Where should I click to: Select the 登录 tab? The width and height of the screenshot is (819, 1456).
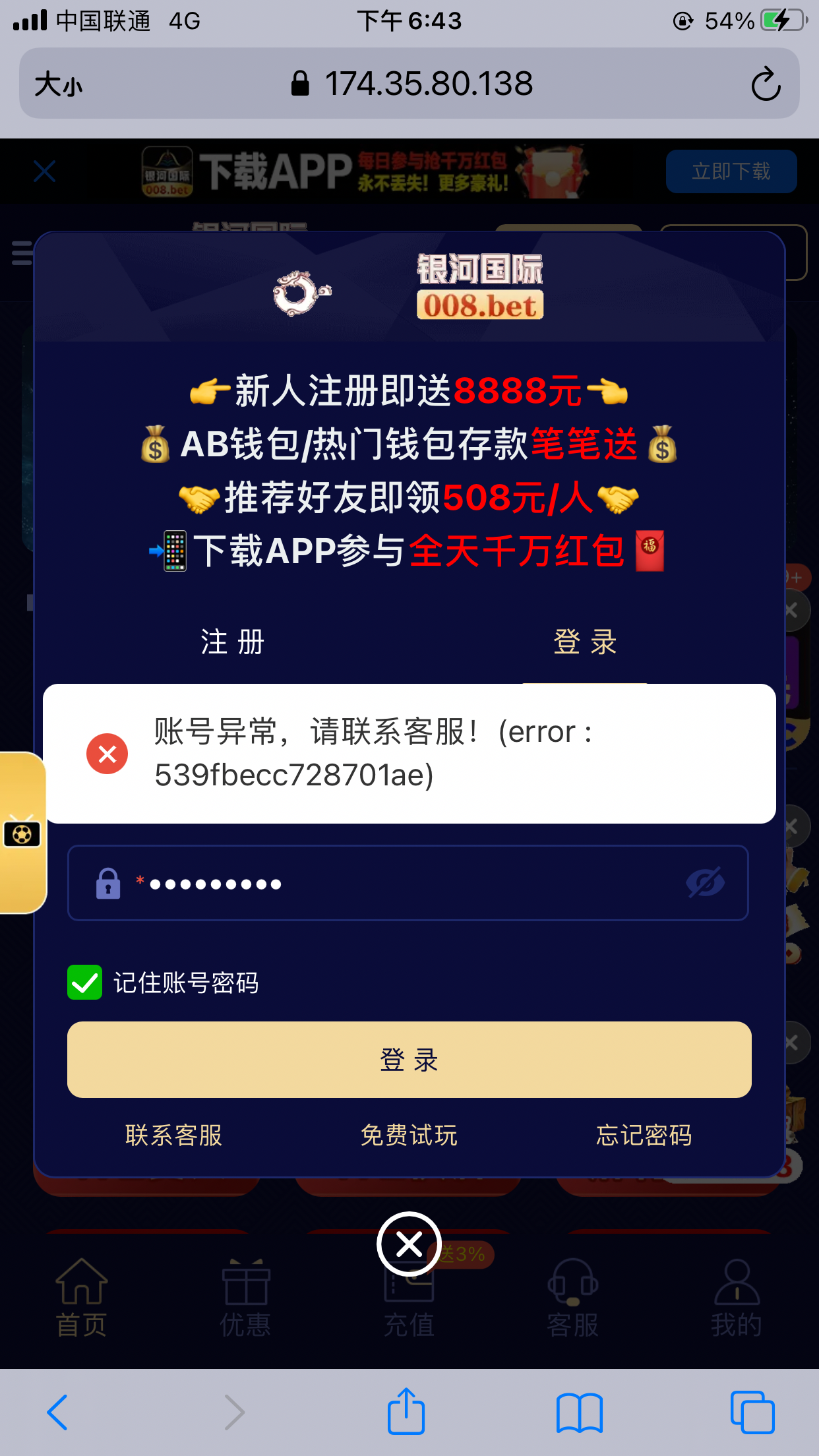pos(585,642)
